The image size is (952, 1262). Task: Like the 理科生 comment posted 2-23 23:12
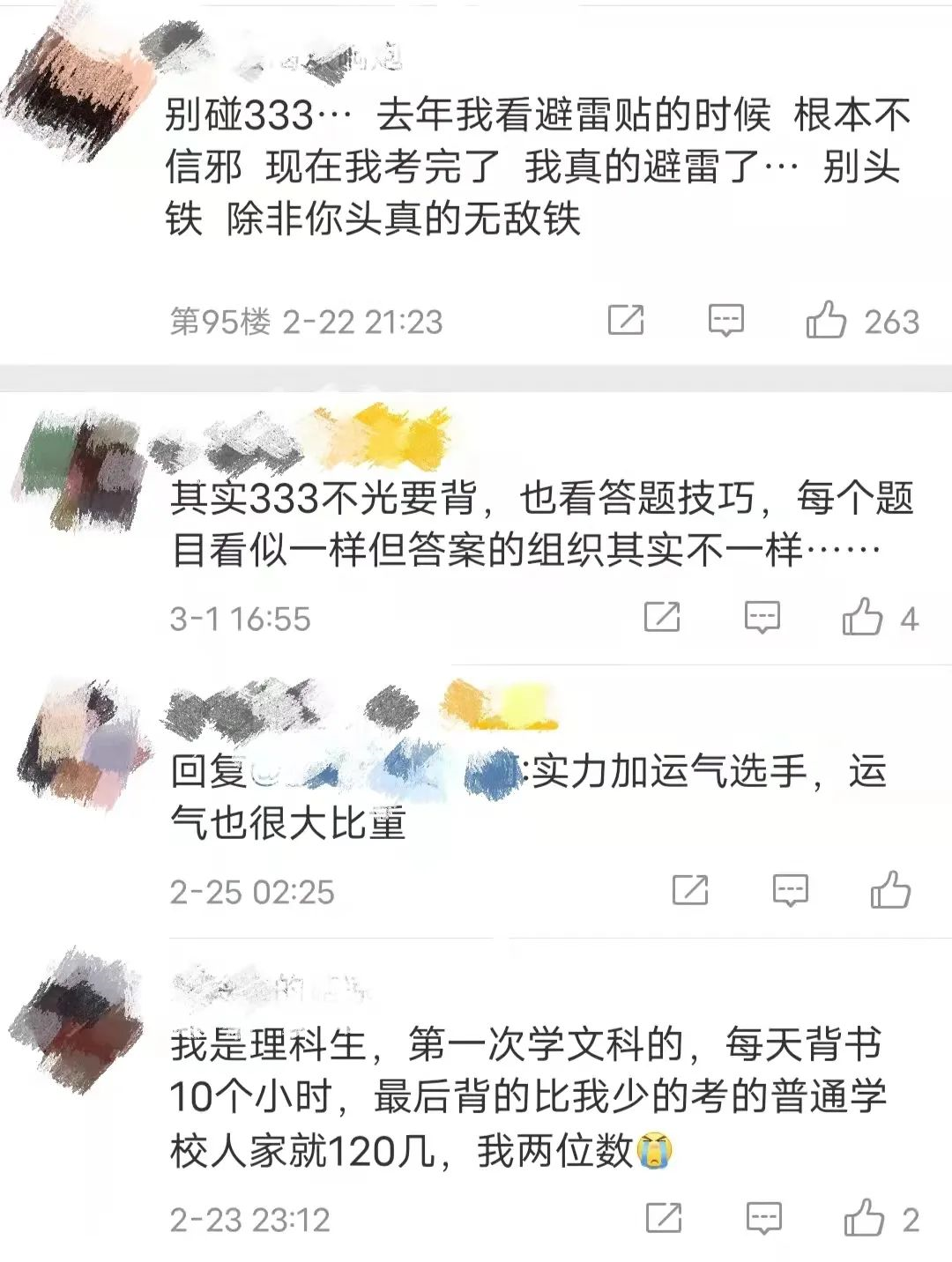click(865, 1219)
